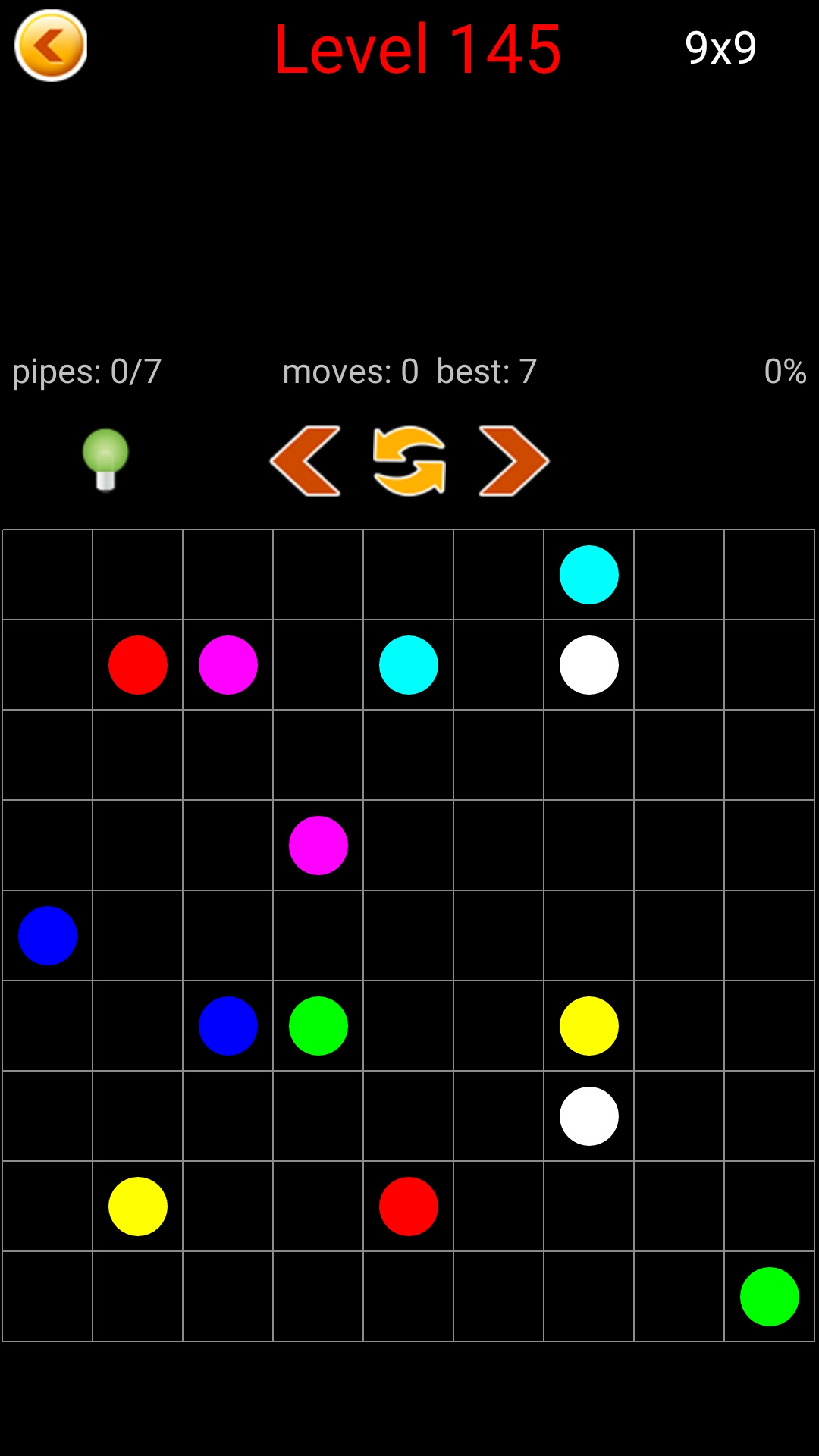Skip to the next level
This screenshot has height=1456, width=819.
tap(513, 461)
